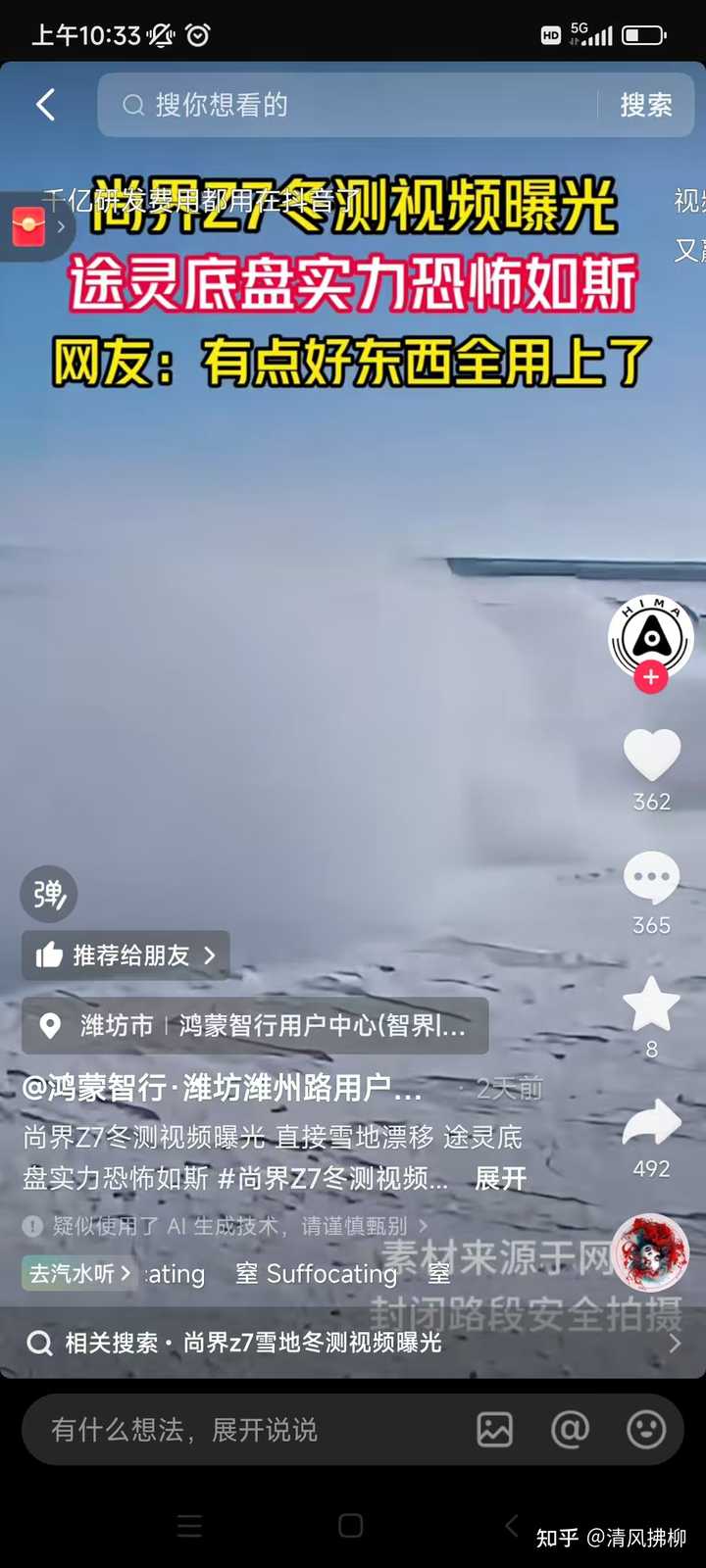Follow the creator with the red plus
706x1568 pixels.
pos(650,677)
